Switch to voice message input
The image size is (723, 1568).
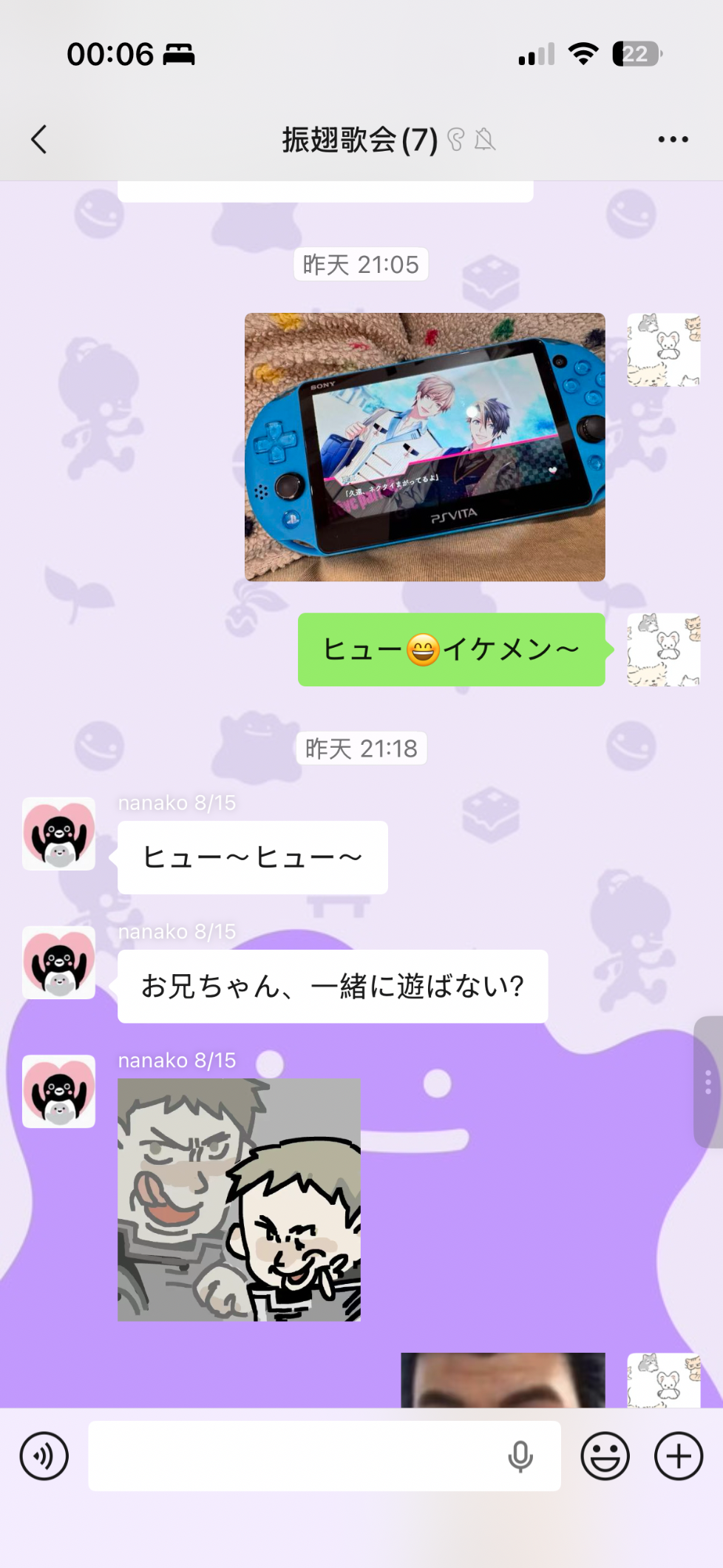point(44,1456)
